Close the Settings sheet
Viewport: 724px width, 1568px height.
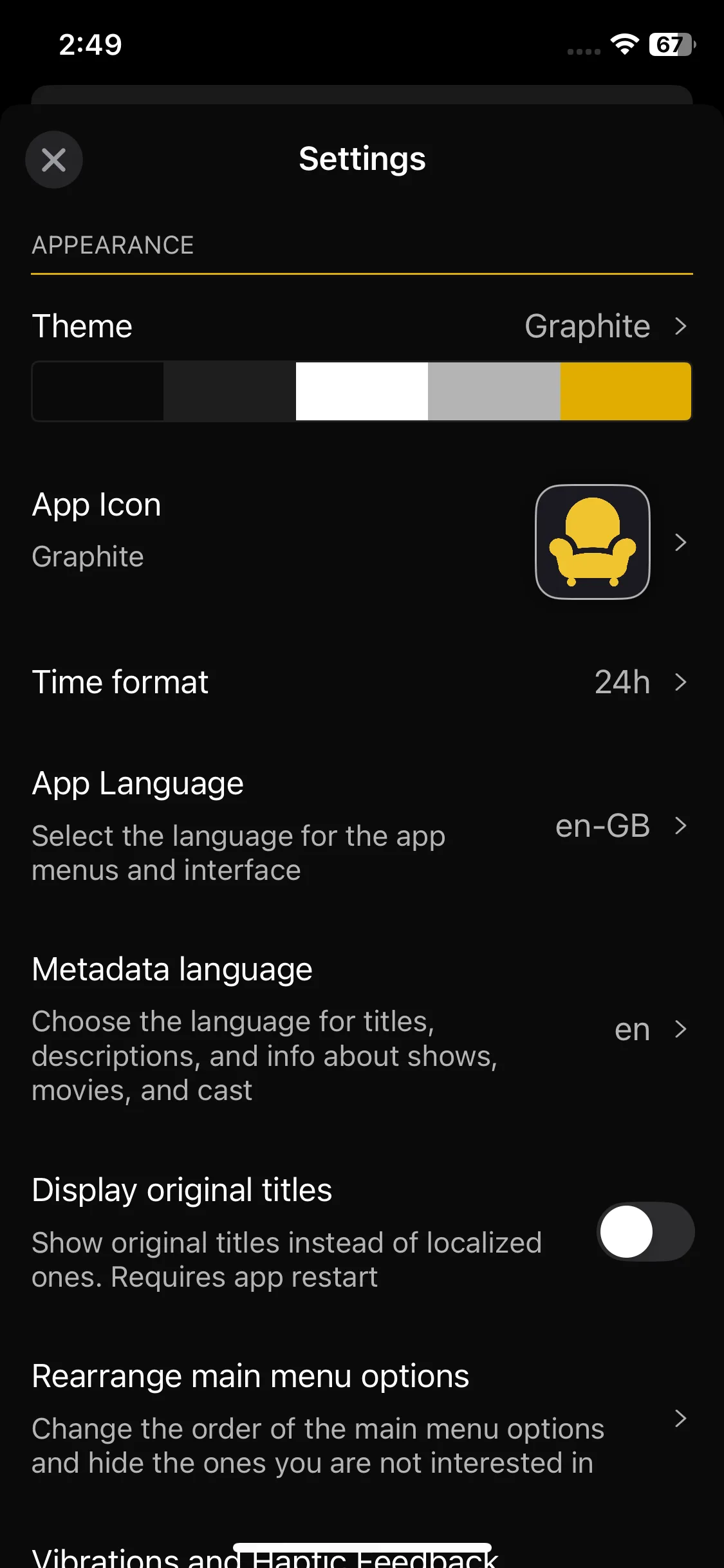[53, 160]
